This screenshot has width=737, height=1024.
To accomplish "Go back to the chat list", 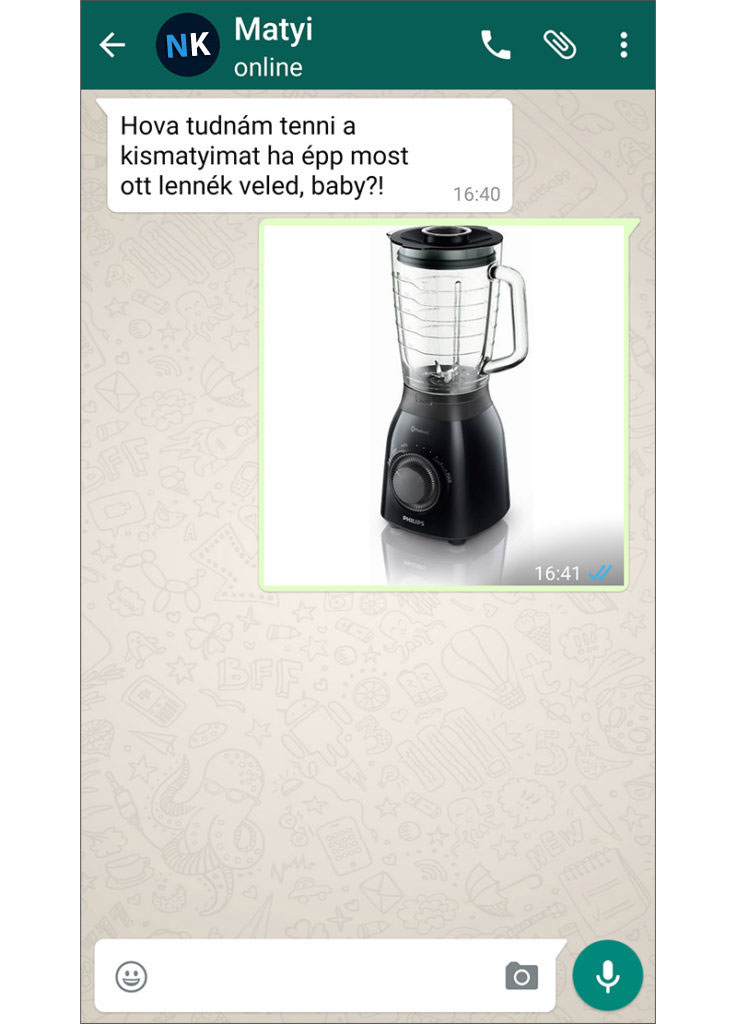I will click(112, 45).
